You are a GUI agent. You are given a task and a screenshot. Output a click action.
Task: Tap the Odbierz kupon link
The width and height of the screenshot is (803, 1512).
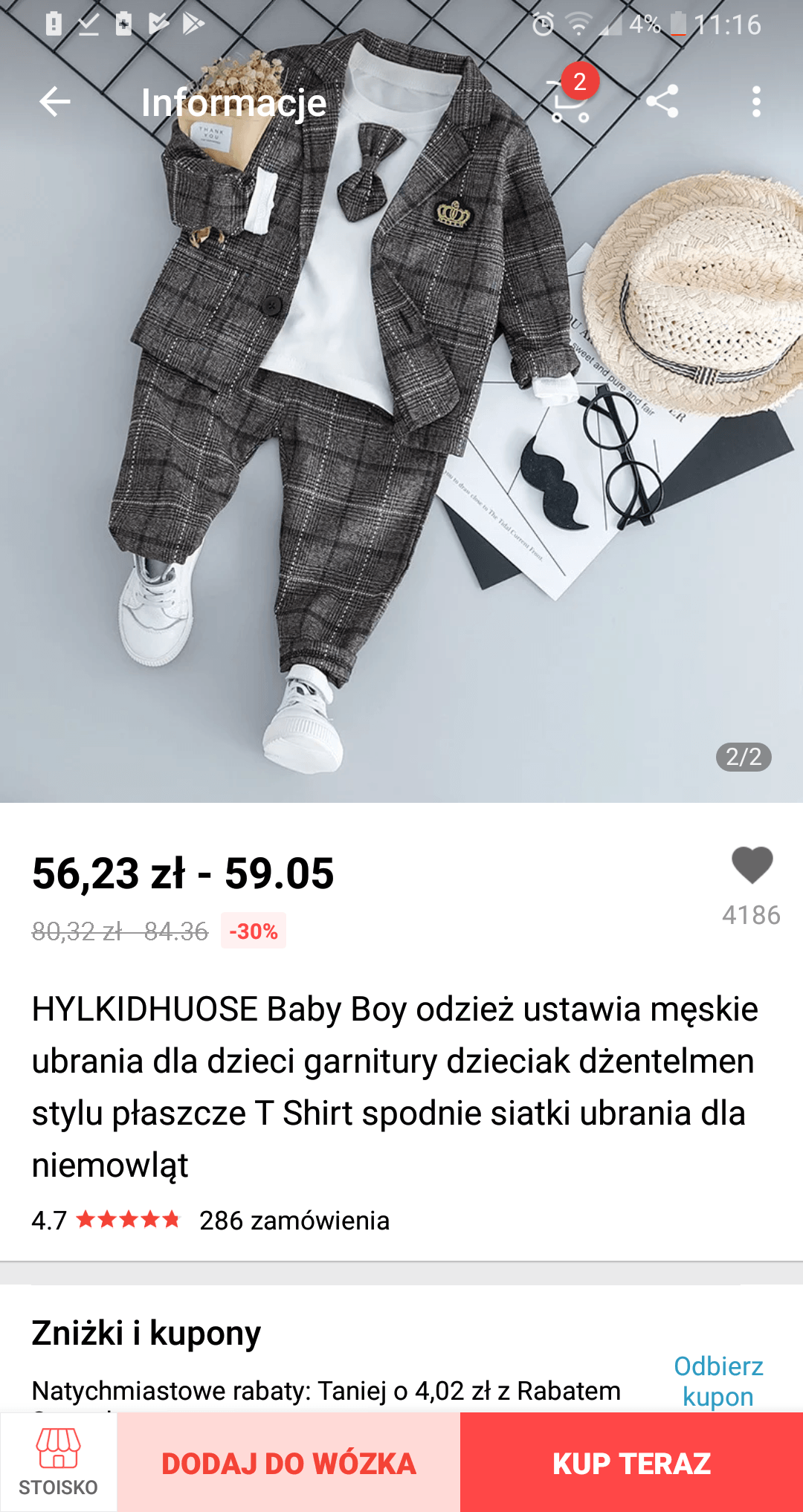point(717,1381)
